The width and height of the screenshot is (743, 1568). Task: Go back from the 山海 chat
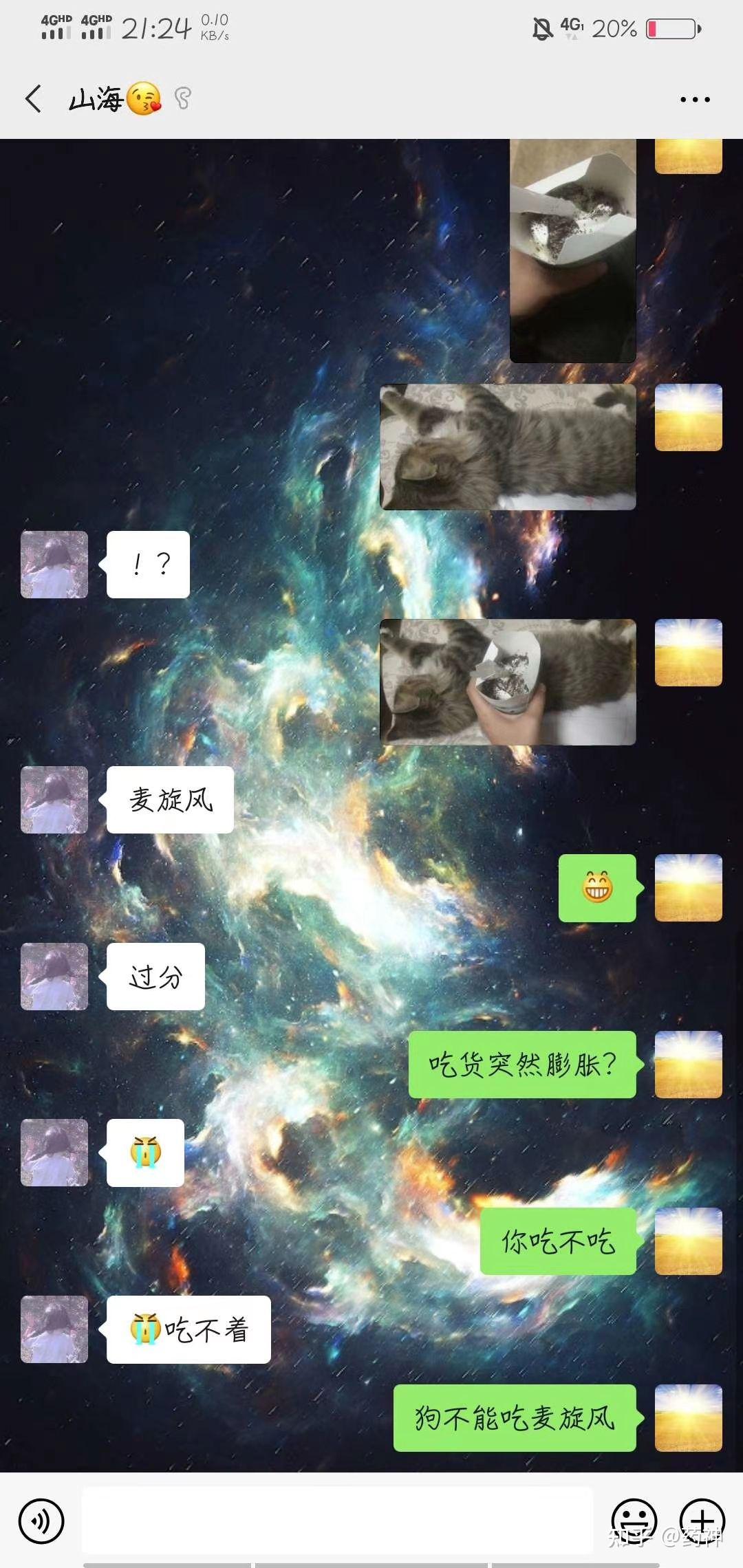[33, 99]
